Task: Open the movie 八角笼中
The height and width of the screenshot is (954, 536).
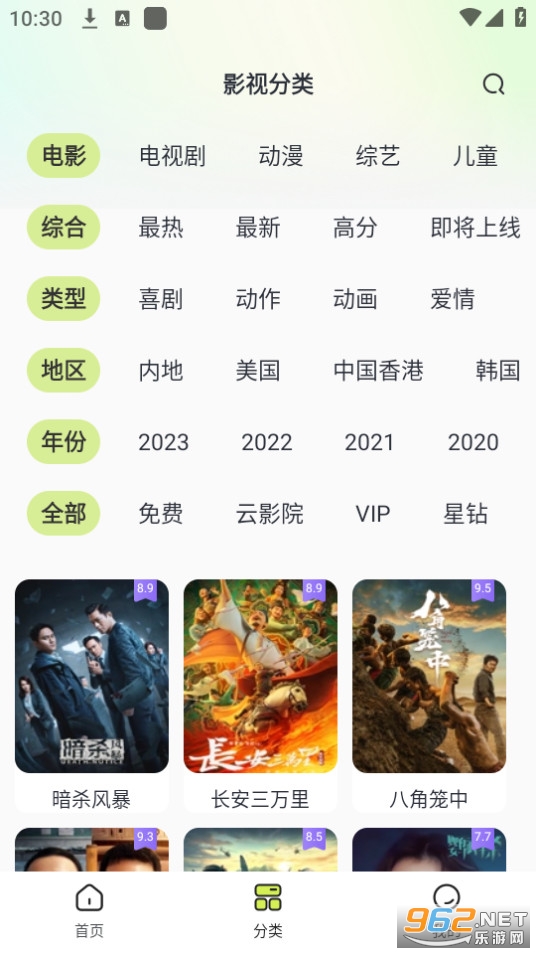Action: point(429,696)
